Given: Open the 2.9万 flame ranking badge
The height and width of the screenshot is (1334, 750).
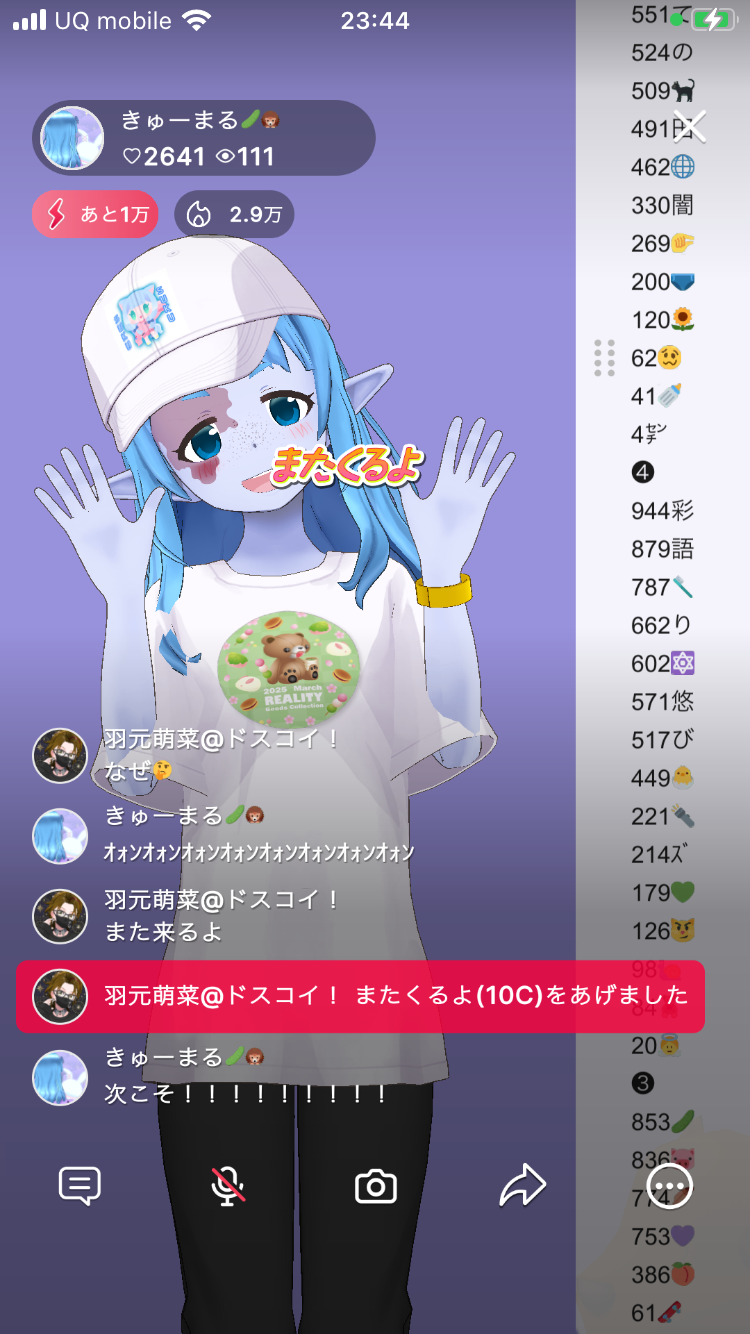Looking at the screenshot, I should [x=234, y=214].
